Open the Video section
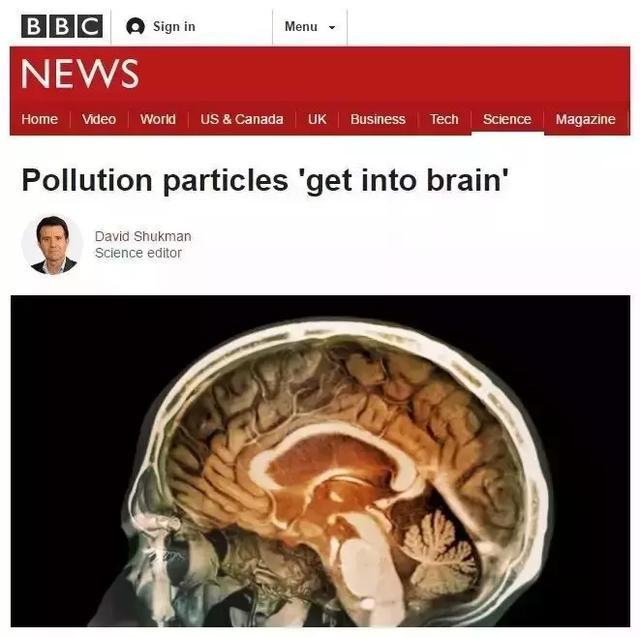Viewport: 640px width, 637px height. [98, 119]
